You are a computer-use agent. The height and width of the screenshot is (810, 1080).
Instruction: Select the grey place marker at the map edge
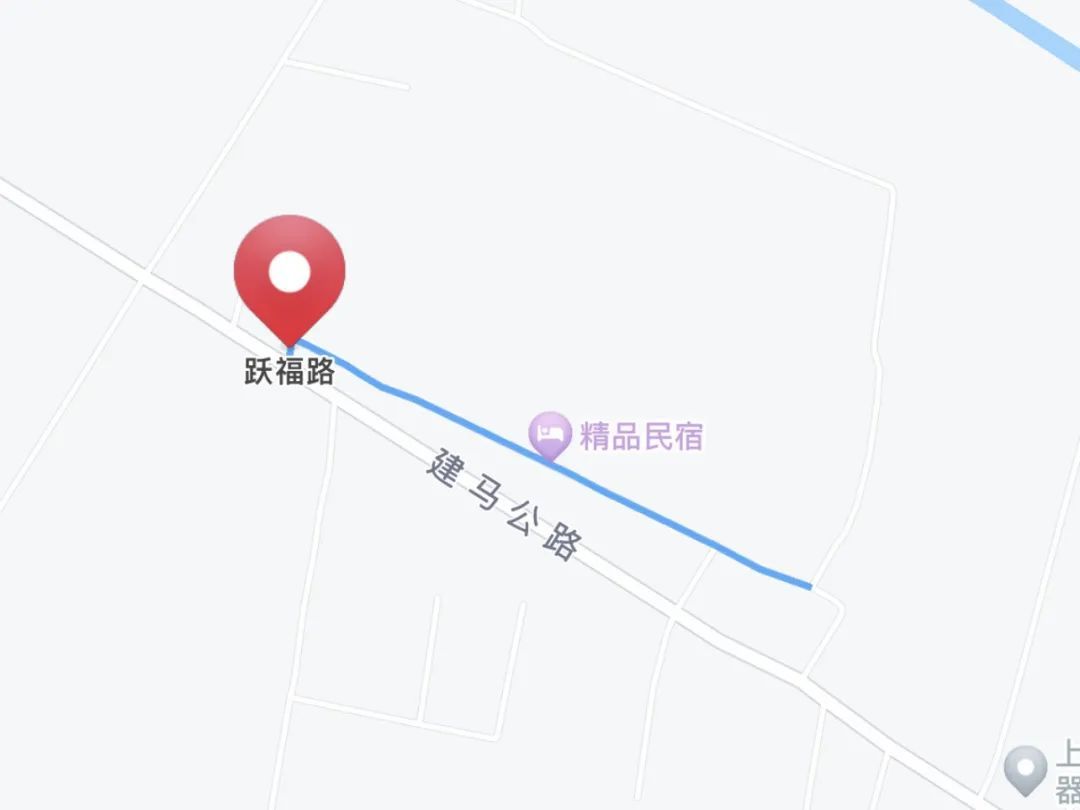pyautogui.click(x=1025, y=769)
